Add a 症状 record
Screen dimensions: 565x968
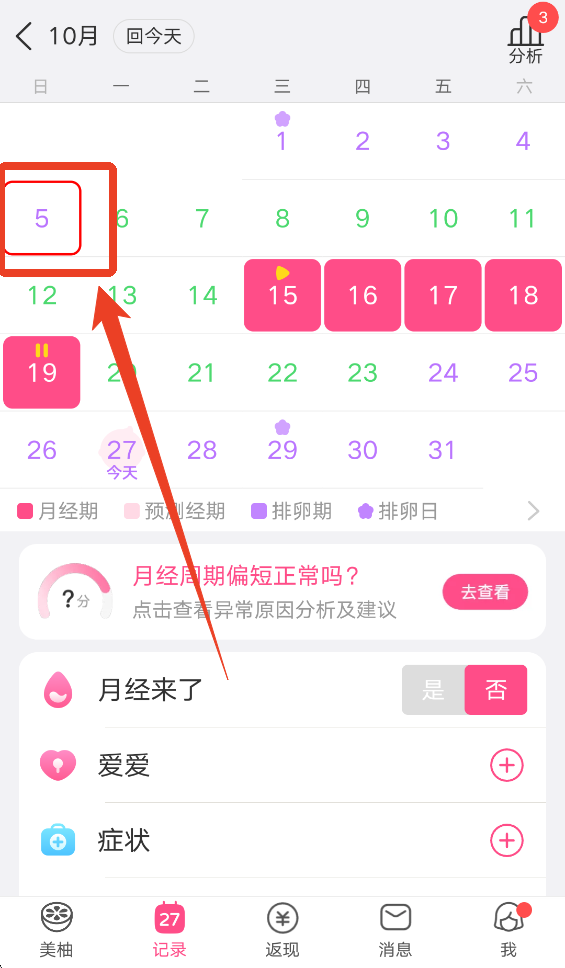click(x=507, y=840)
